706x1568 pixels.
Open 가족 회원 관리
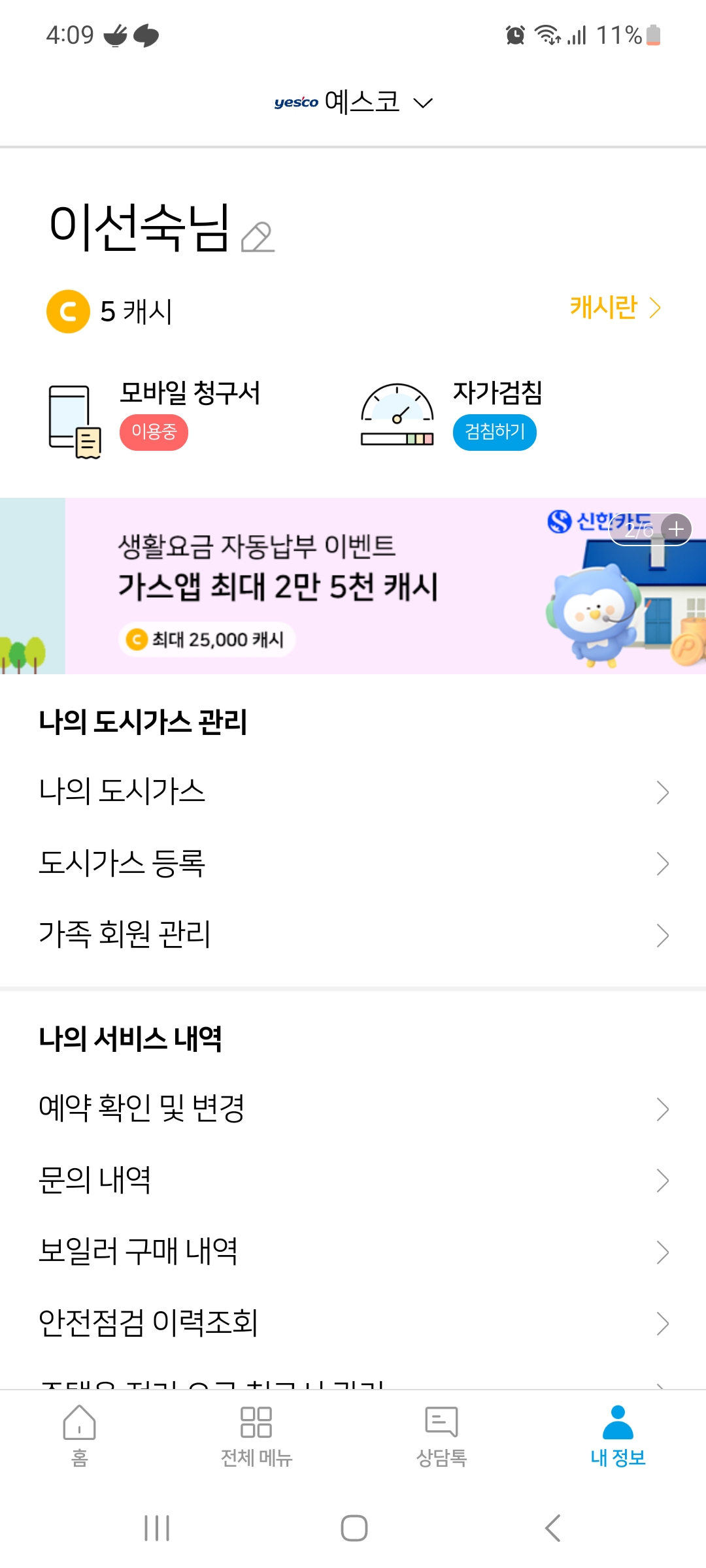(x=353, y=935)
